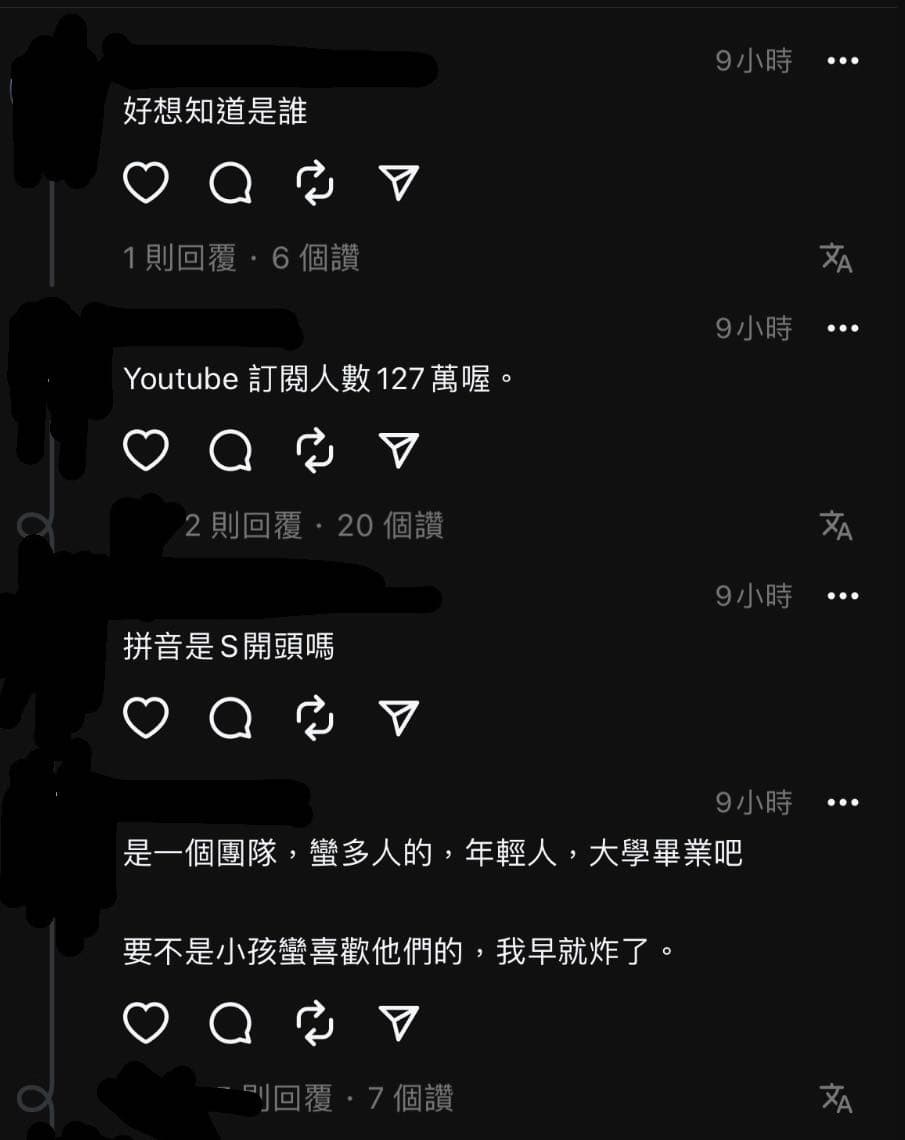Translate the "Youtube 訂閱人數127萬喔" comment
This screenshot has width=905, height=1140.
pos(836,525)
